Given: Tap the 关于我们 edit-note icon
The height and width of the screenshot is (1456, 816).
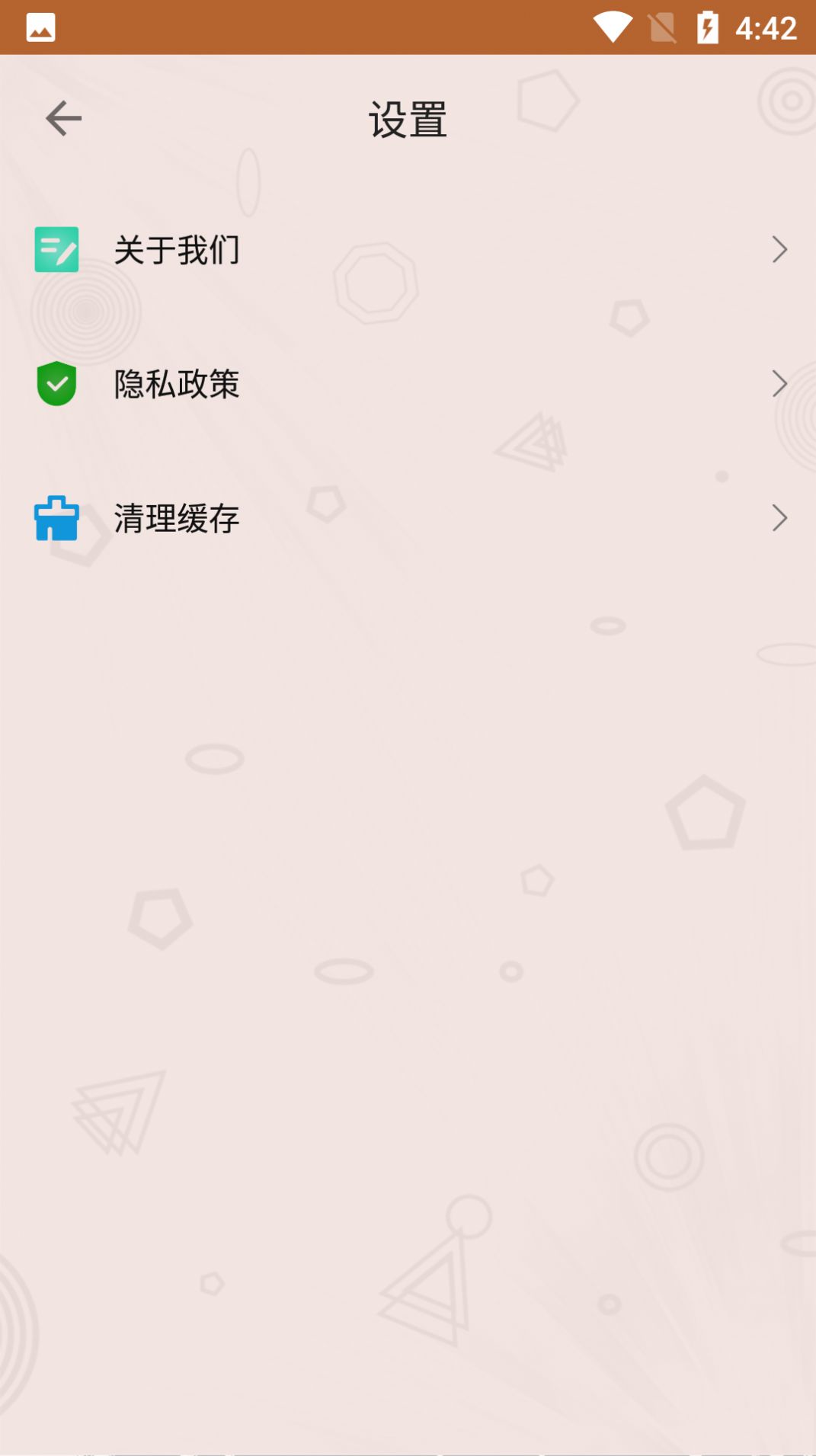Looking at the screenshot, I should (x=56, y=249).
